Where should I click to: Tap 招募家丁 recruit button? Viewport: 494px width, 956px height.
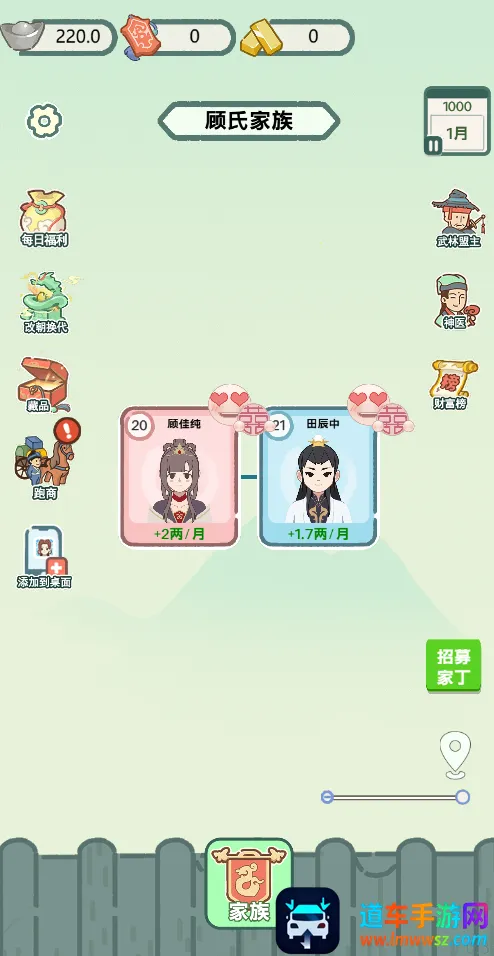453,665
